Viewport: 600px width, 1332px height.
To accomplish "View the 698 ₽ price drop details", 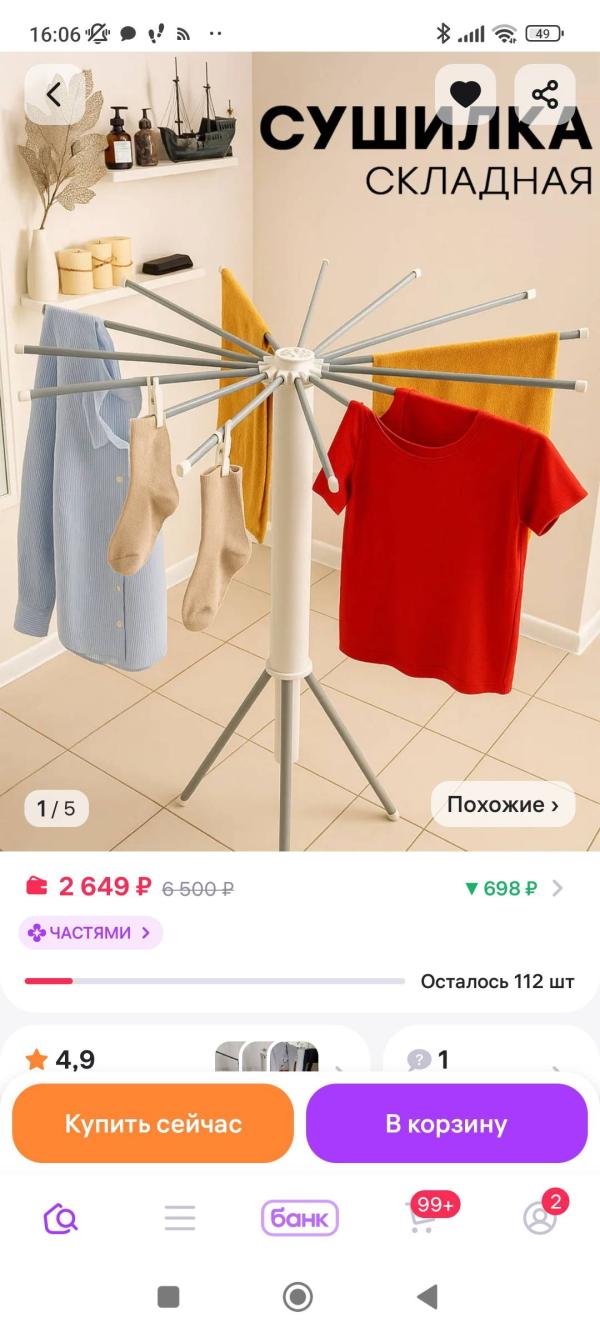I will pyautogui.click(x=514, y=888).
